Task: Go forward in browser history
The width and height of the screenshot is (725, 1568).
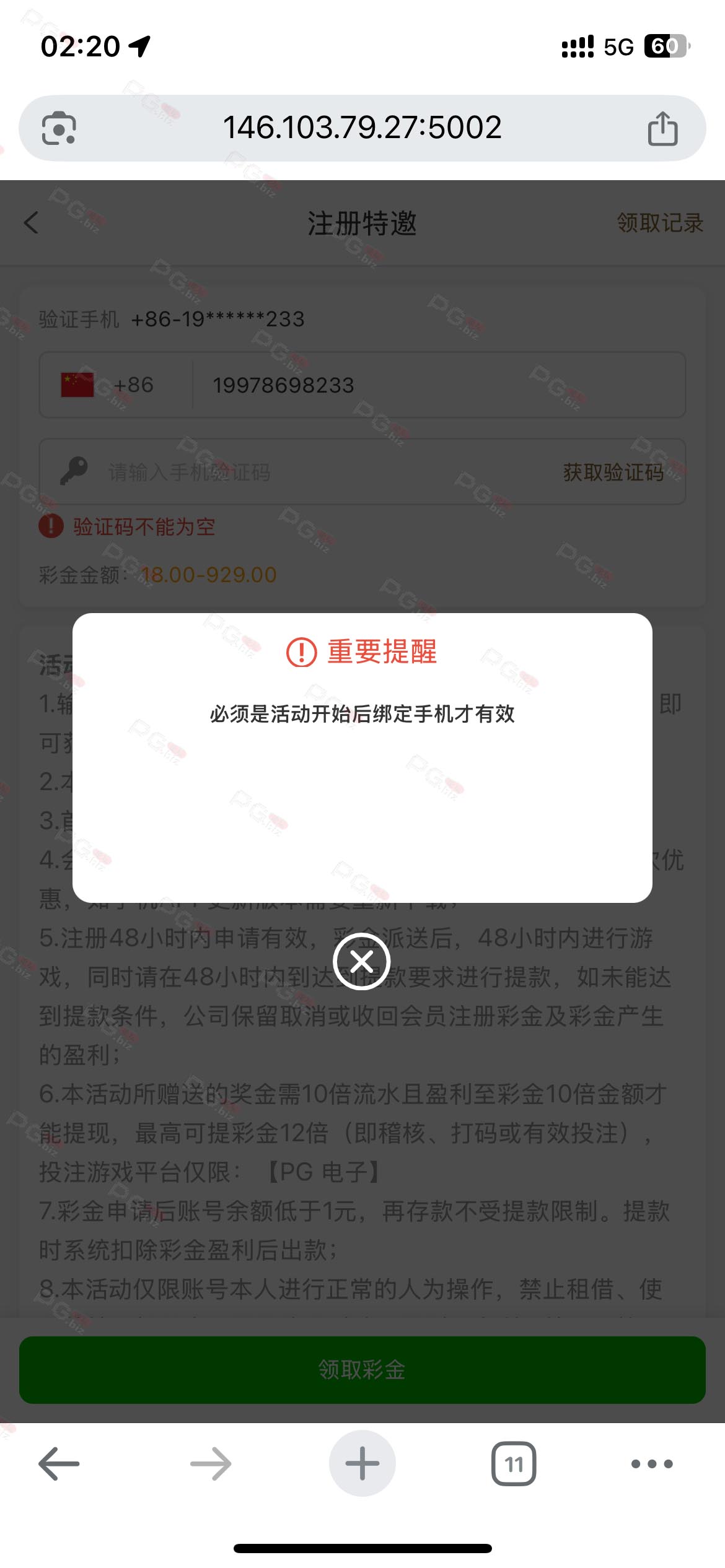Action: click(211, 1464)
